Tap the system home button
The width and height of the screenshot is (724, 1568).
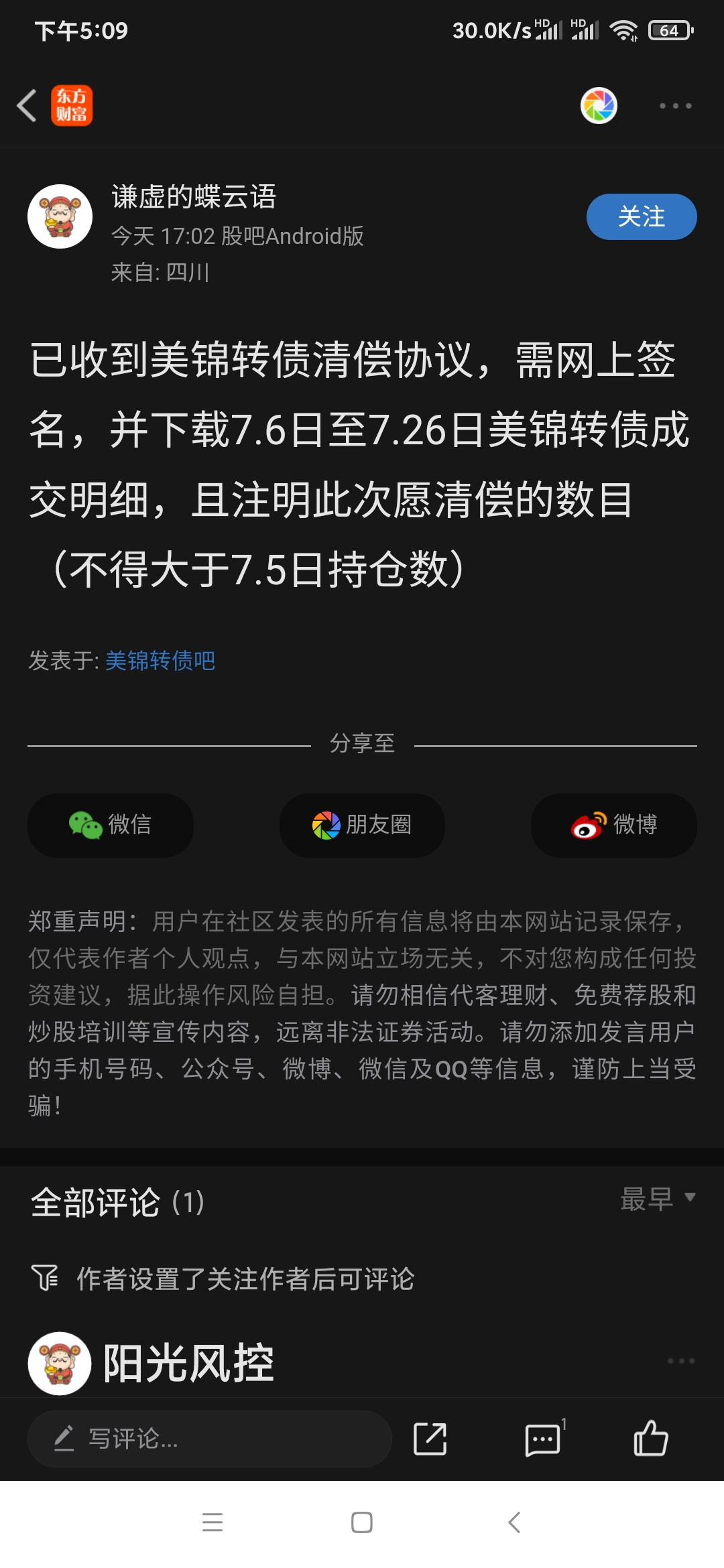362,1522
